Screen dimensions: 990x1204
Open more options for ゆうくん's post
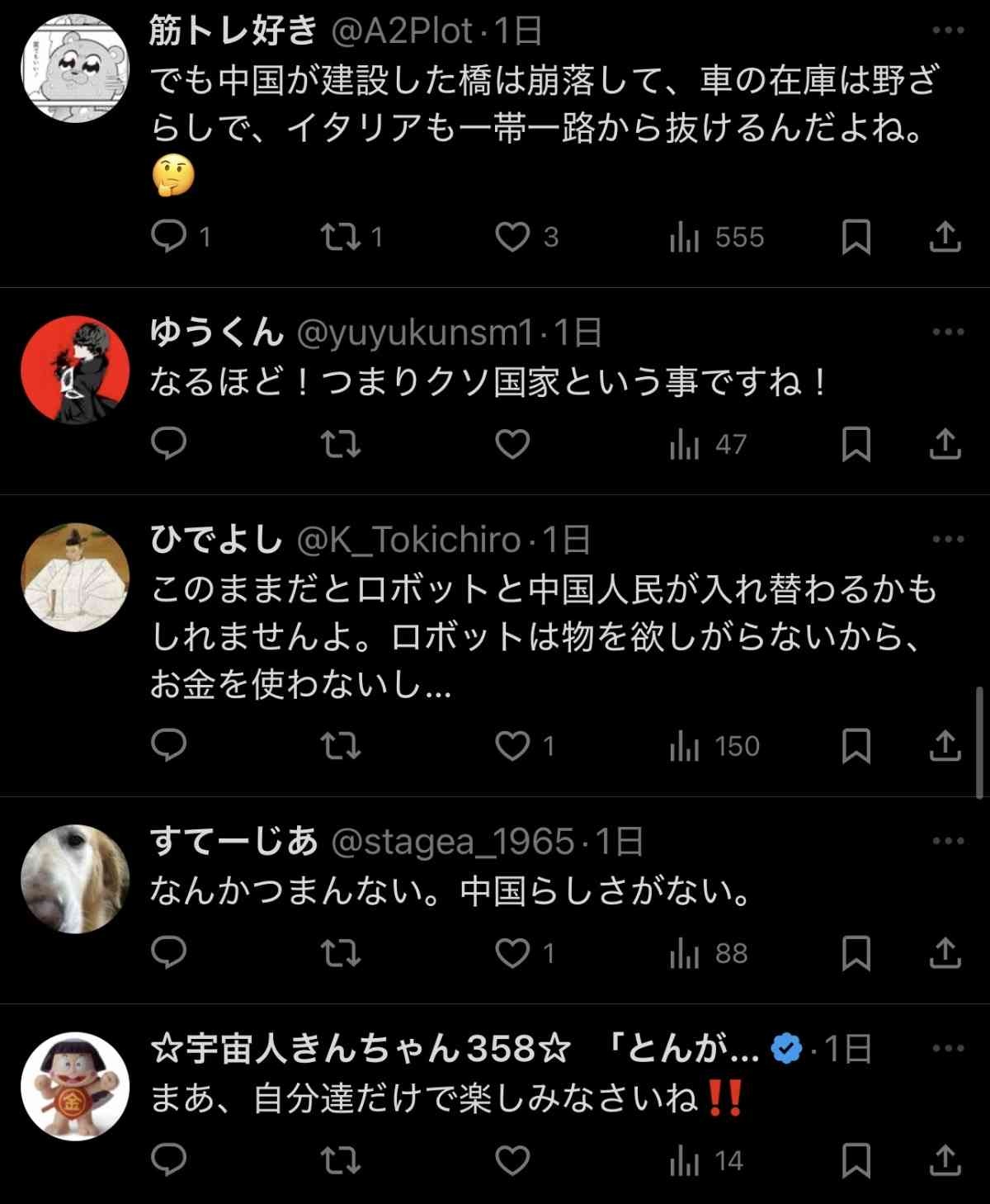coord(948,332)
